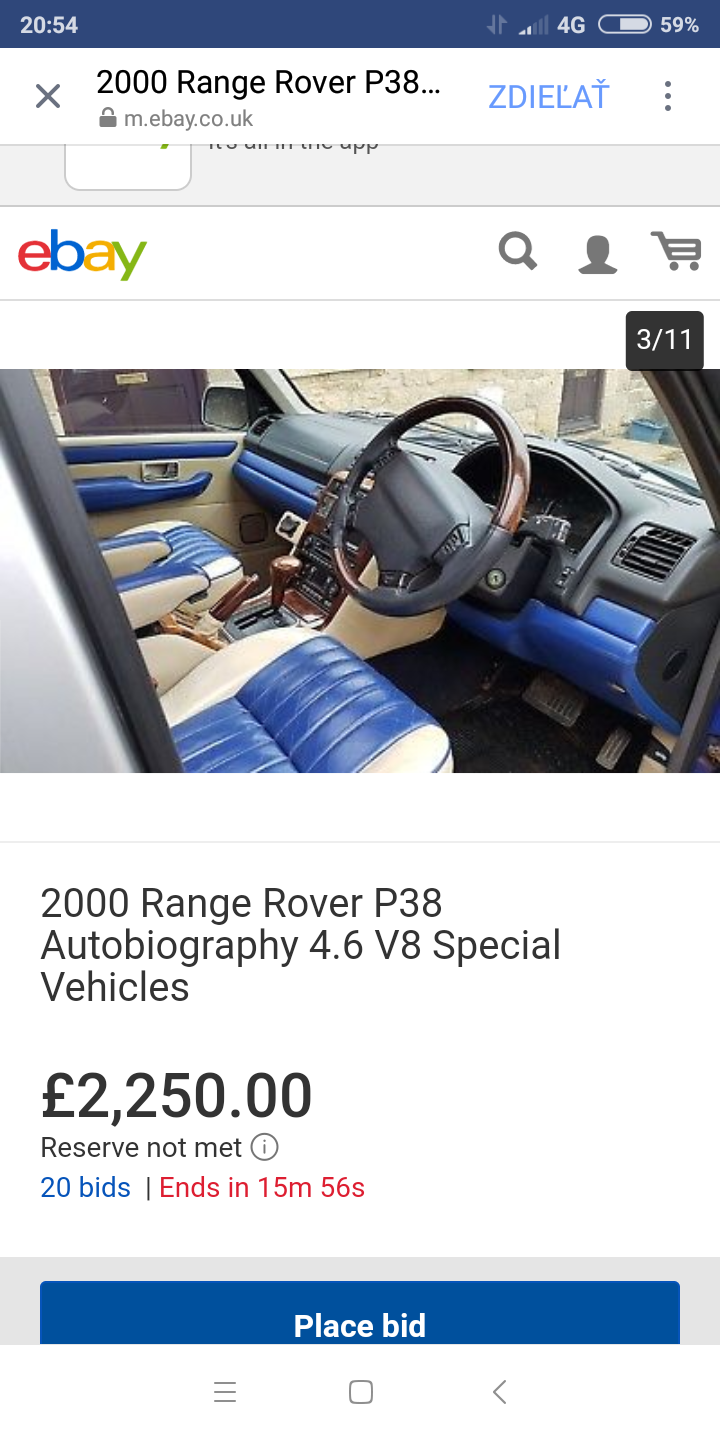The width and height of the screenshot is (720, 1440).
Task: Go back using system navigation
Action: (x=500, y=1392)
